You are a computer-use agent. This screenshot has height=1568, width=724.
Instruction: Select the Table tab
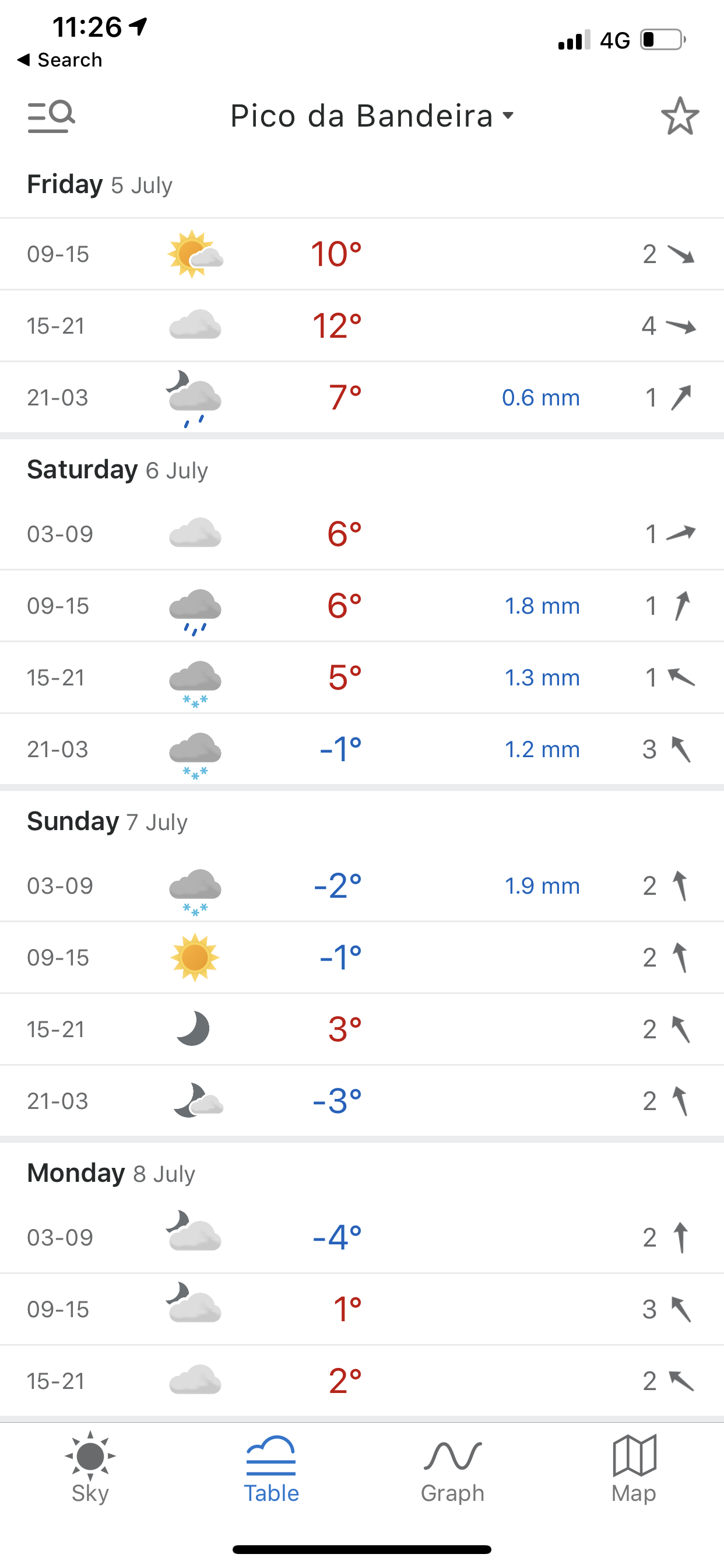[271, 1468]
